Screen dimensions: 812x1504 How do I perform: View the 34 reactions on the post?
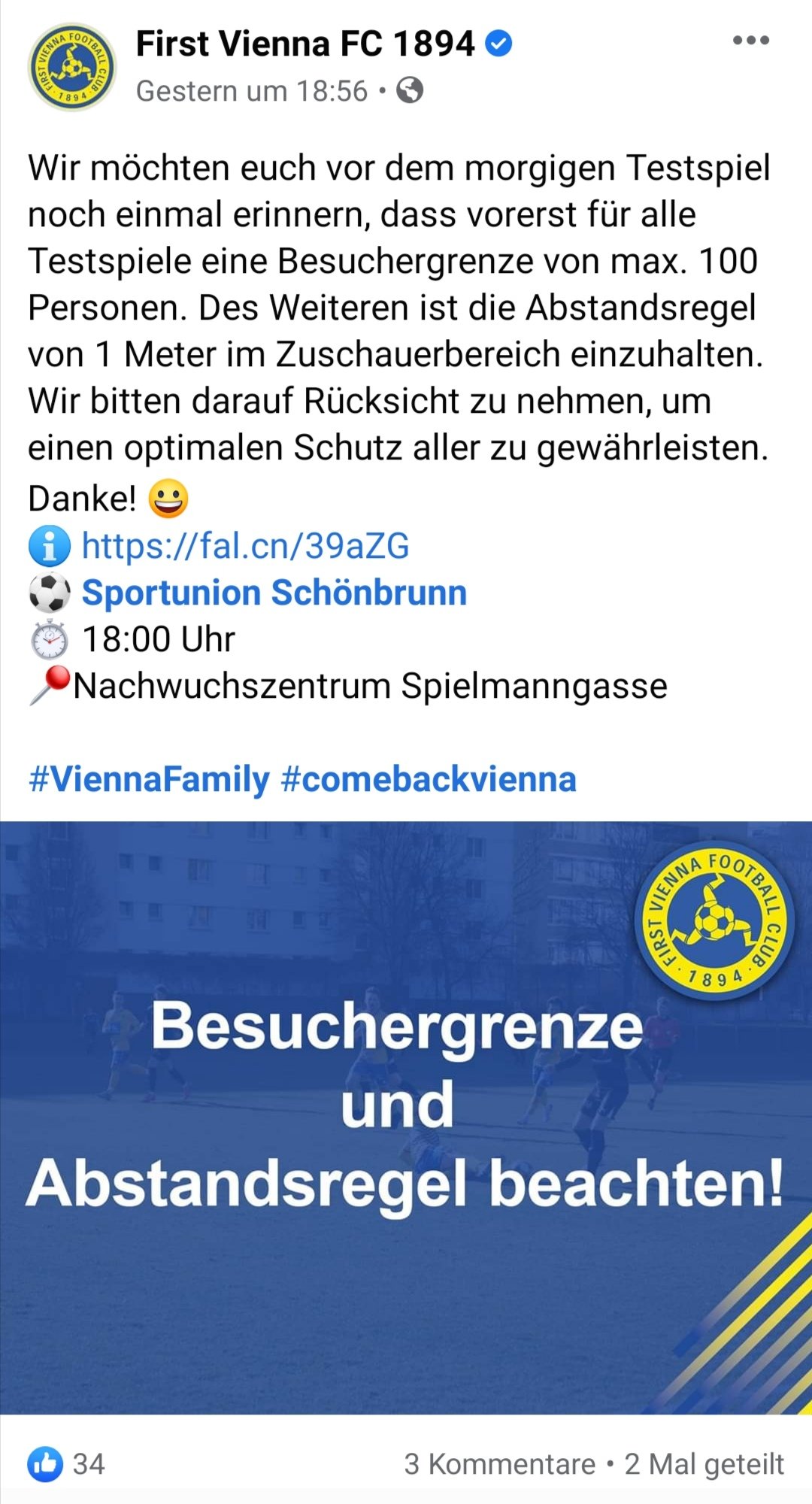coord(66,1463)
